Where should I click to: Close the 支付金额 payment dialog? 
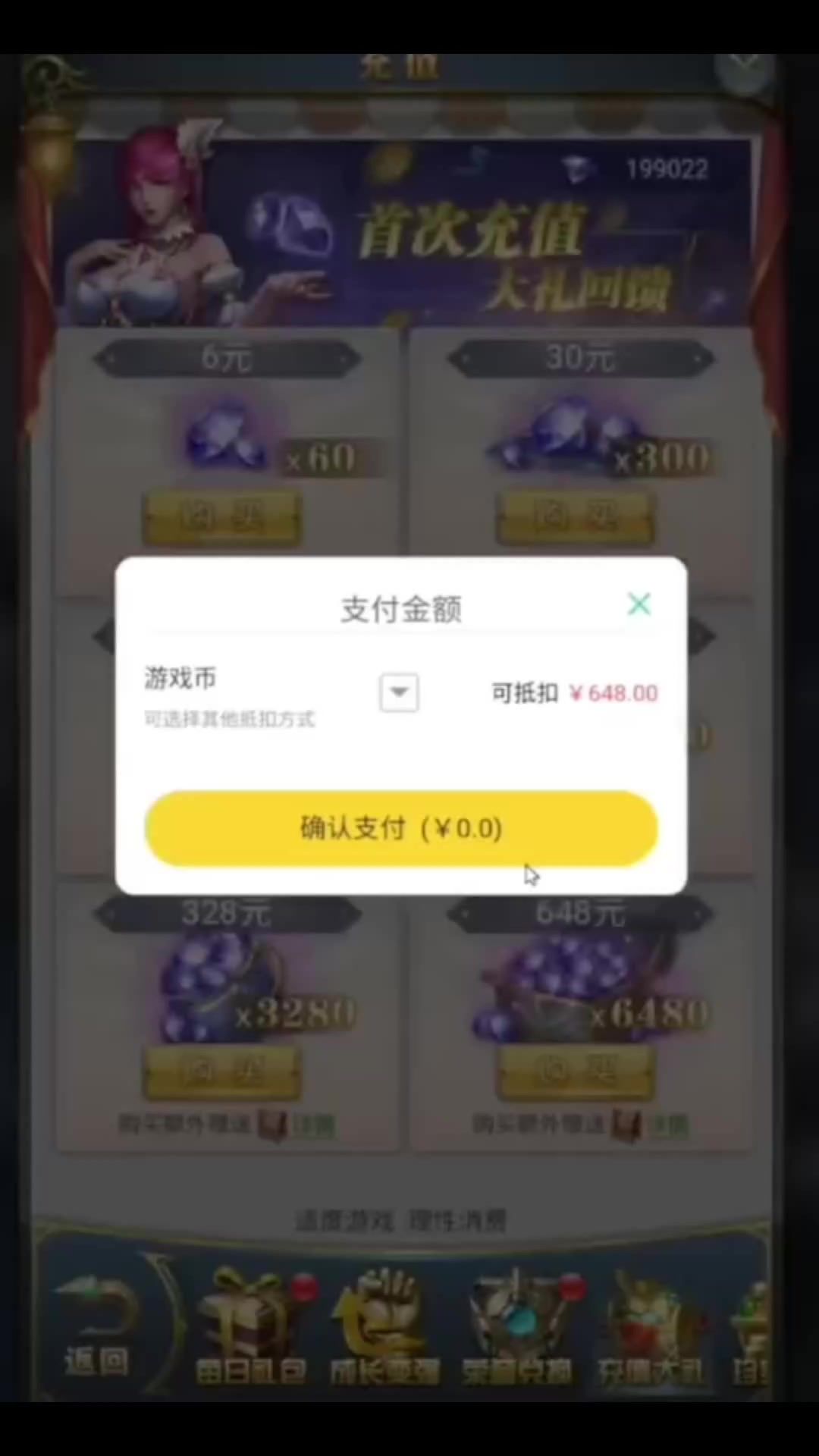click(x=639, y=604)
